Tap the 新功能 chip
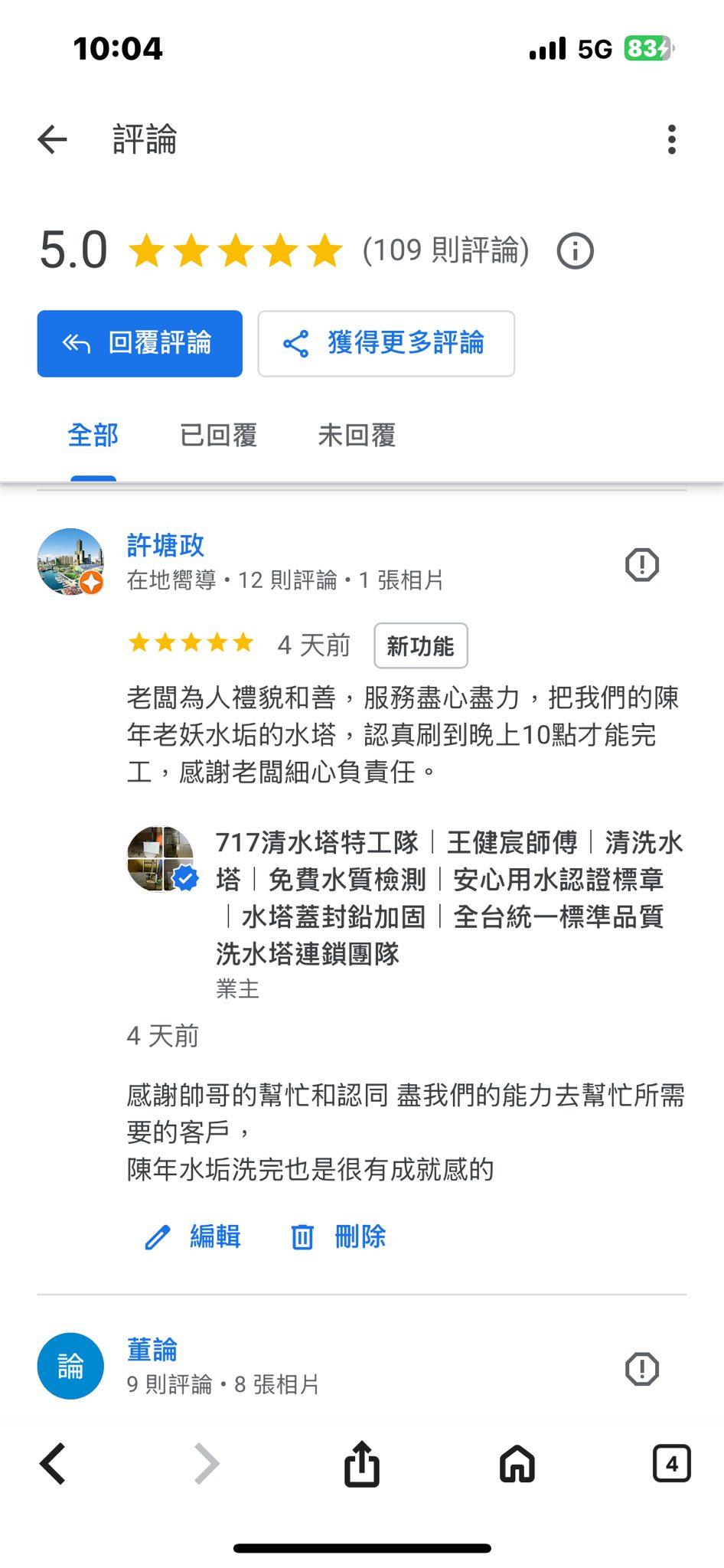Viewport: 724px width, 1568px height. click(x=420, y=646)
